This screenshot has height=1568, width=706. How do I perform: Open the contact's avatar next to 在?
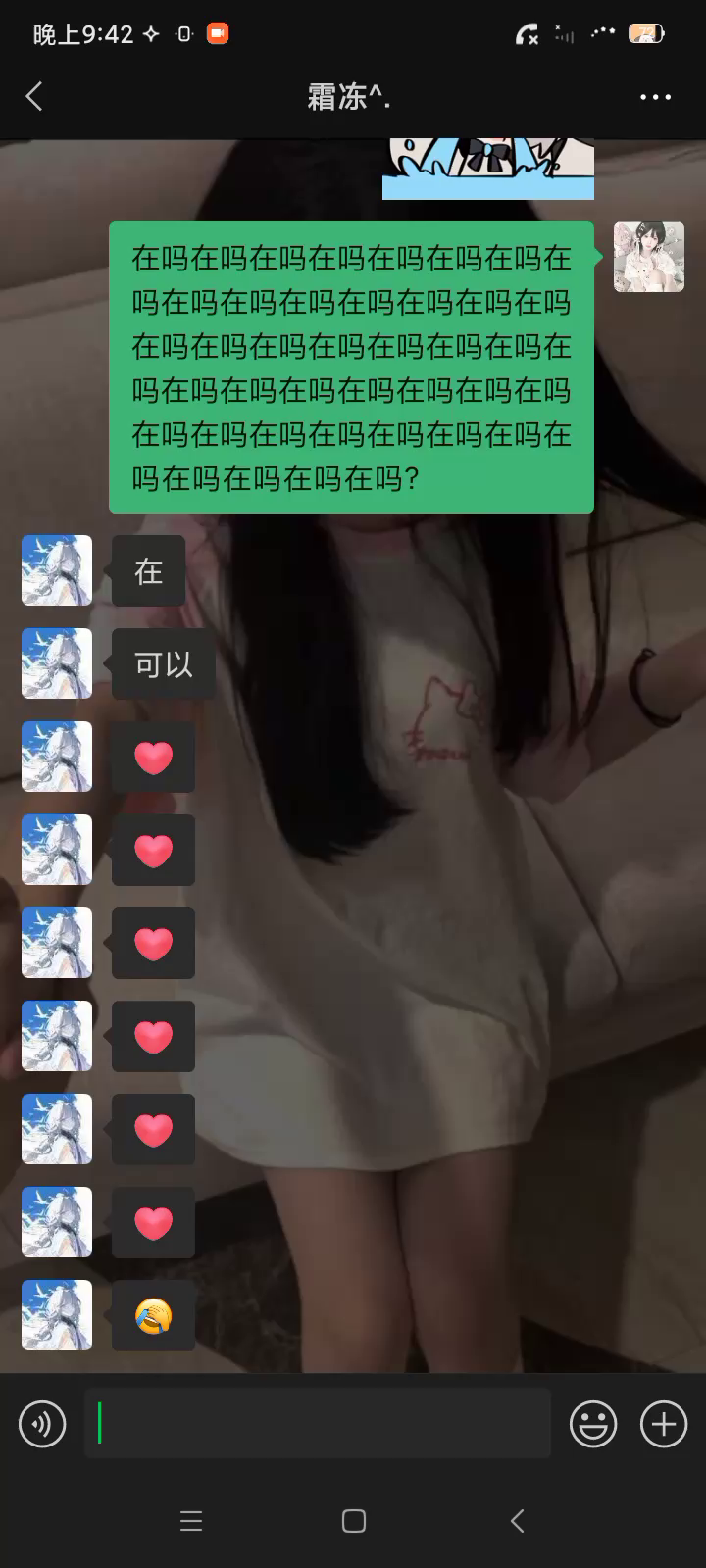click(x=57, y=570)
